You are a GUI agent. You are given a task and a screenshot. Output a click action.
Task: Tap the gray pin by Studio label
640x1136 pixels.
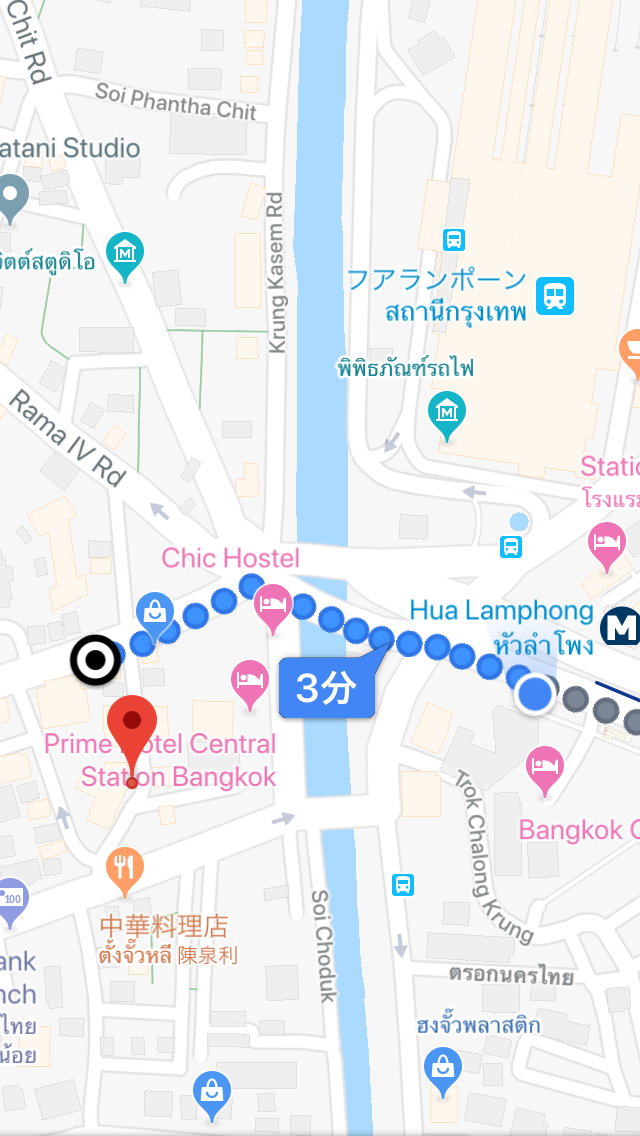click(12, 197)
